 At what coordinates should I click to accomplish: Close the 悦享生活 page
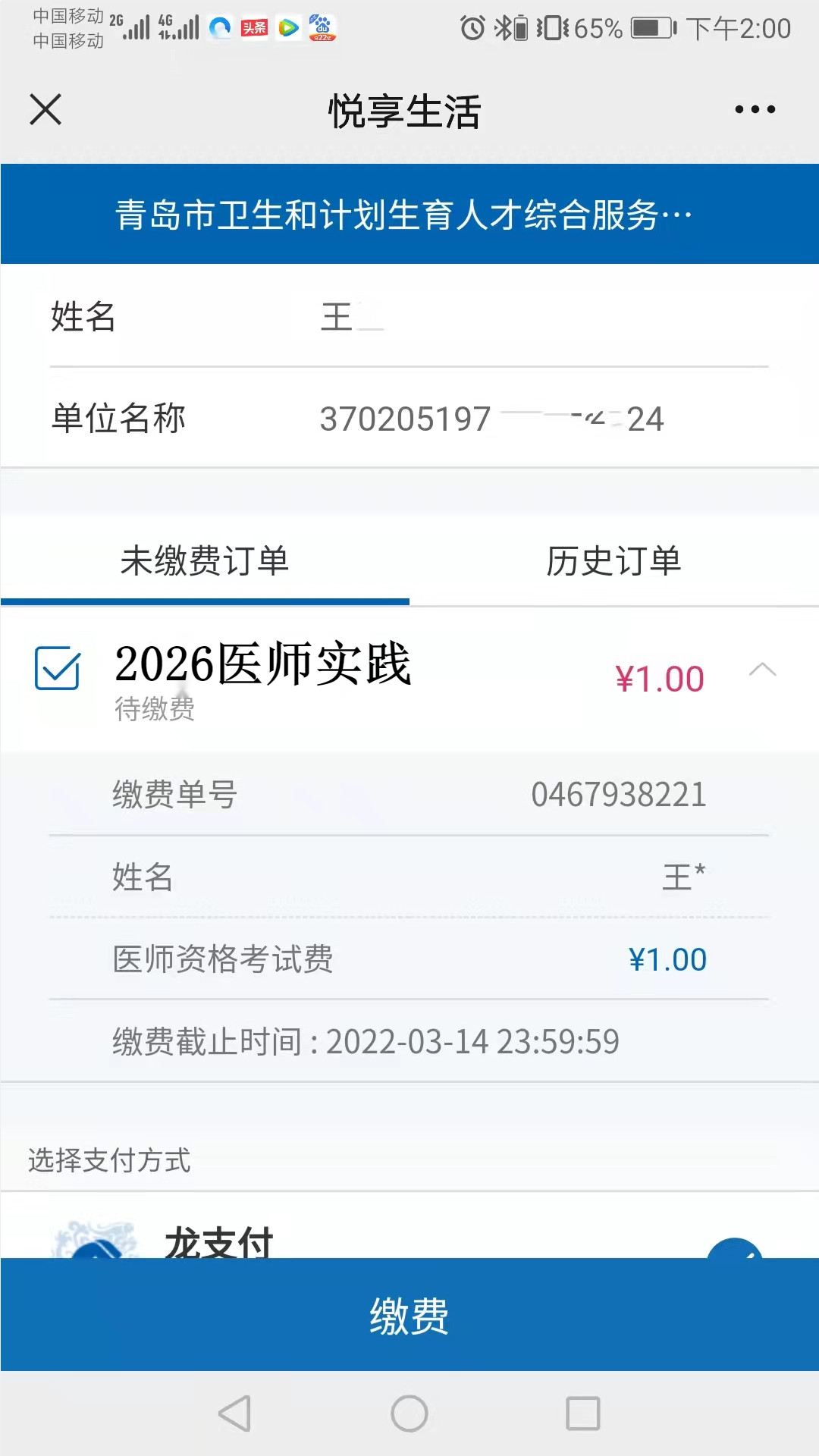(x=45, y=109)
